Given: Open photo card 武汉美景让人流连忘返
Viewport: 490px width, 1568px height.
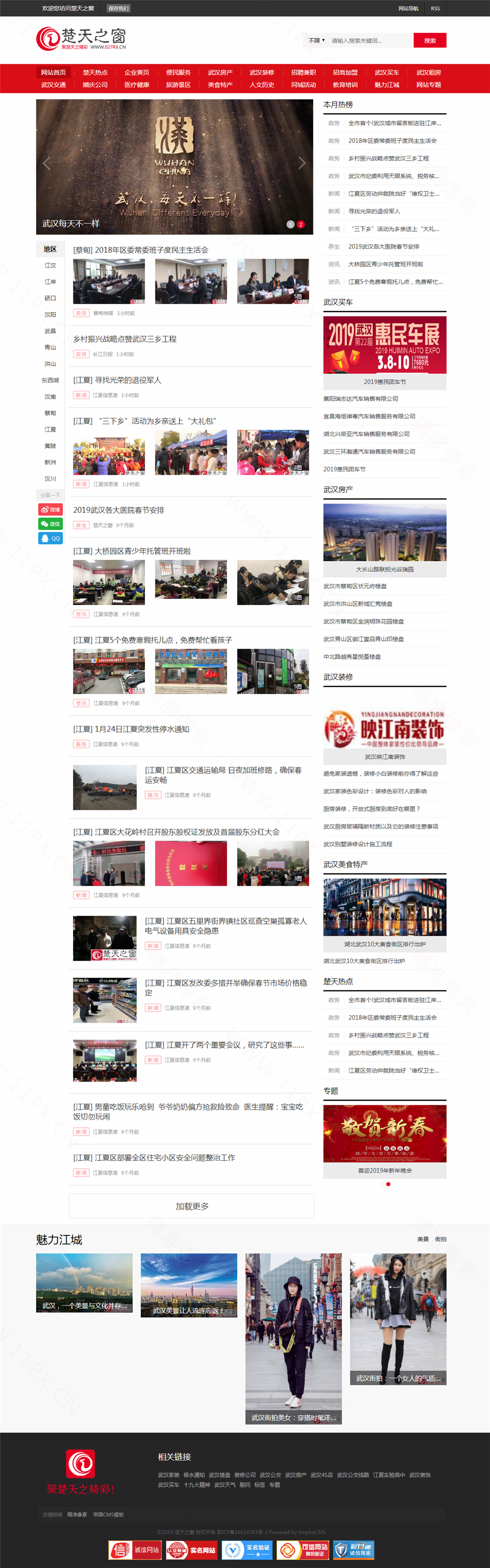Looking at the screenshot, I should (x=189, y=1284).
